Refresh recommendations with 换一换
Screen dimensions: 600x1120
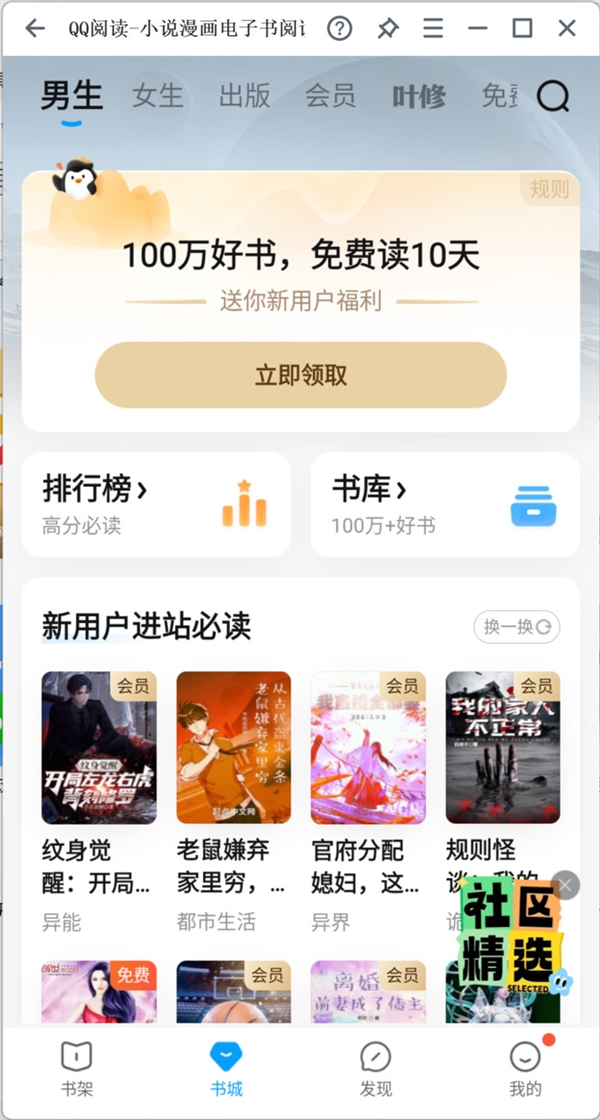pyautogui.click(x=516, y=627)
